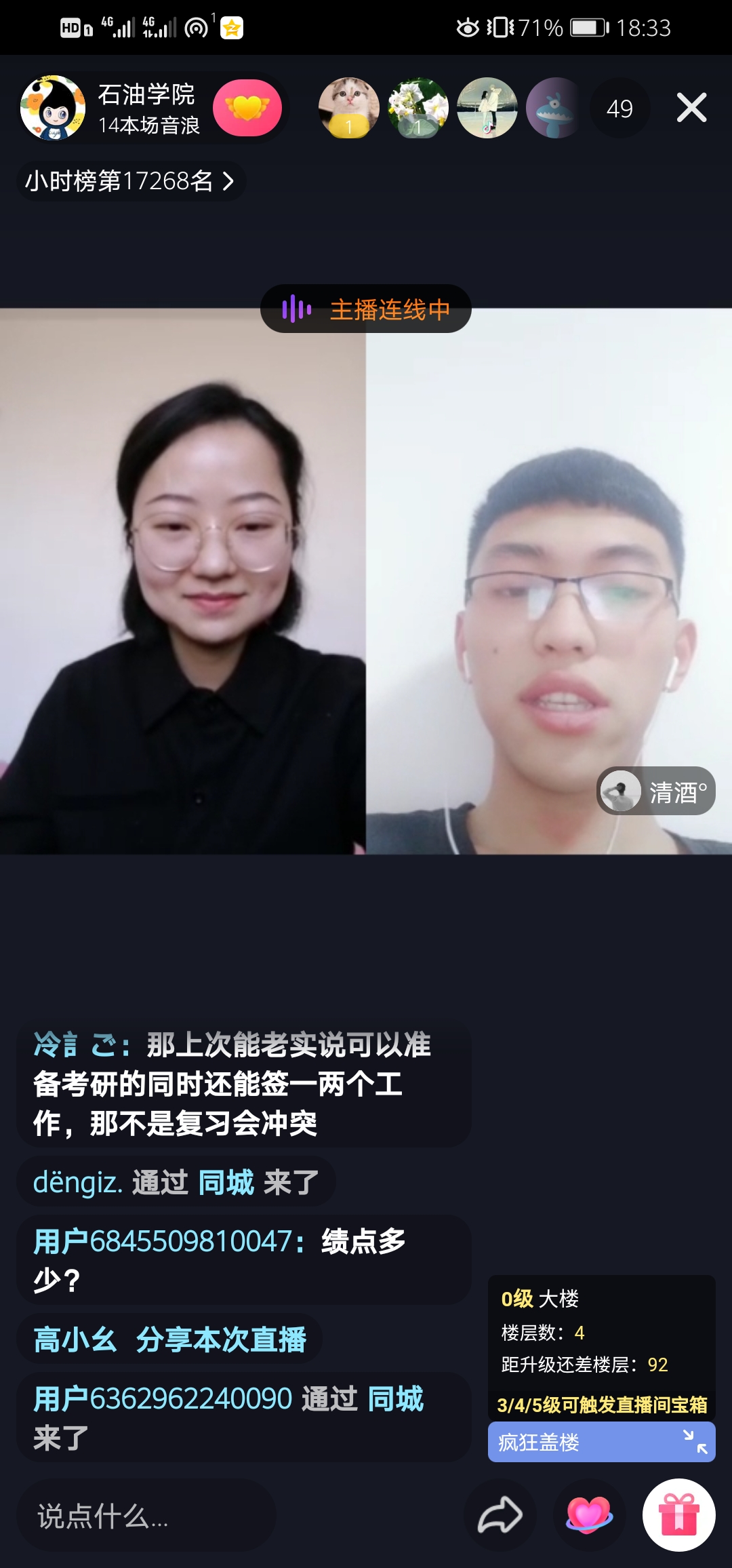Send a like with the heart icon
732x1568 pixels.
pos(589,1516)
